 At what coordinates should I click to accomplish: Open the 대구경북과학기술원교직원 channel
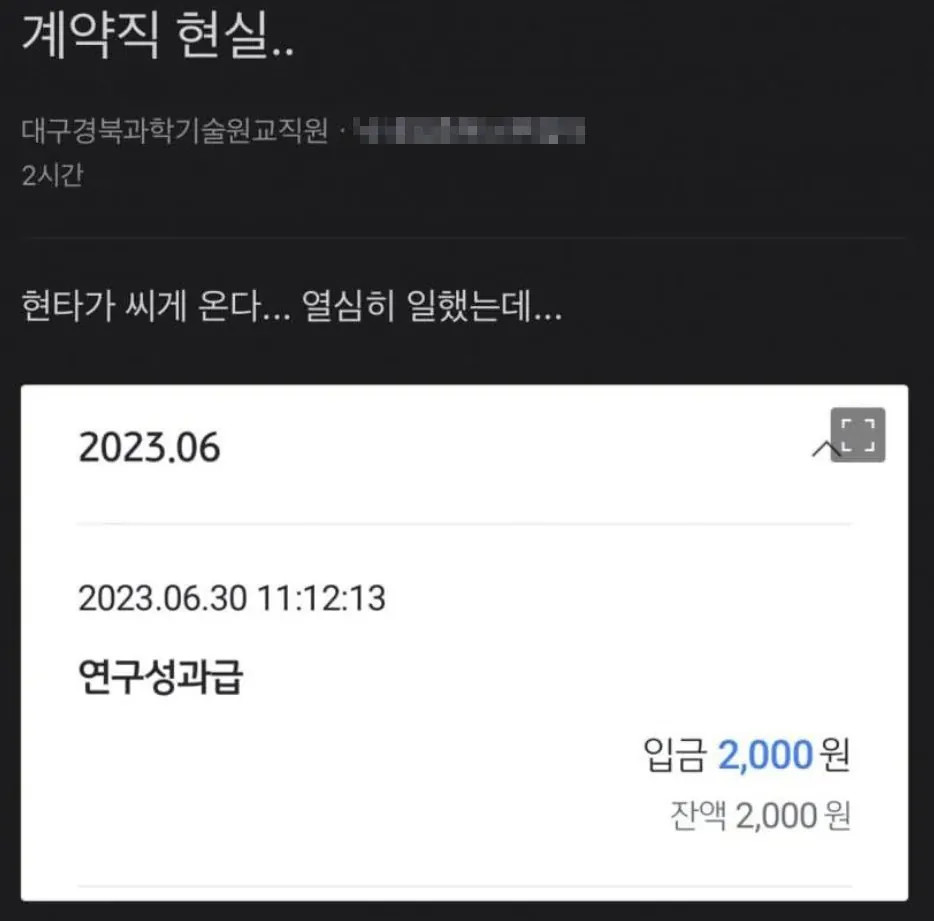[174, 131]
